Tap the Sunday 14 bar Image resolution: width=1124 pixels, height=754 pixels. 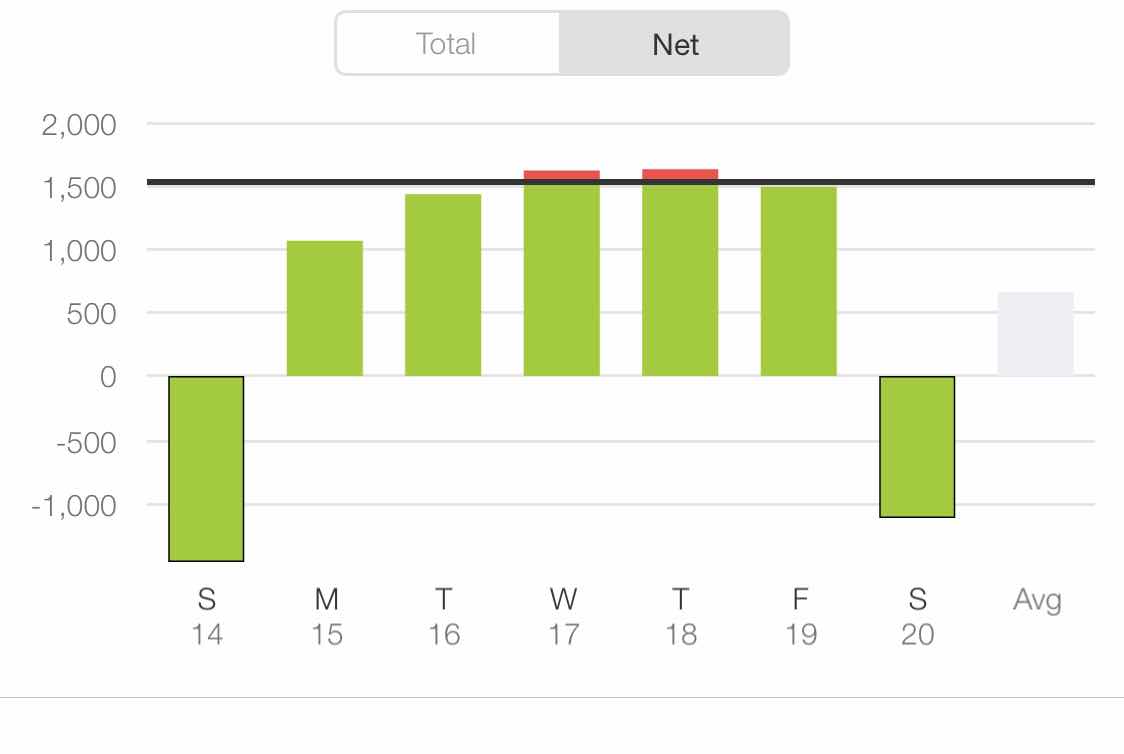click(206, 469)
